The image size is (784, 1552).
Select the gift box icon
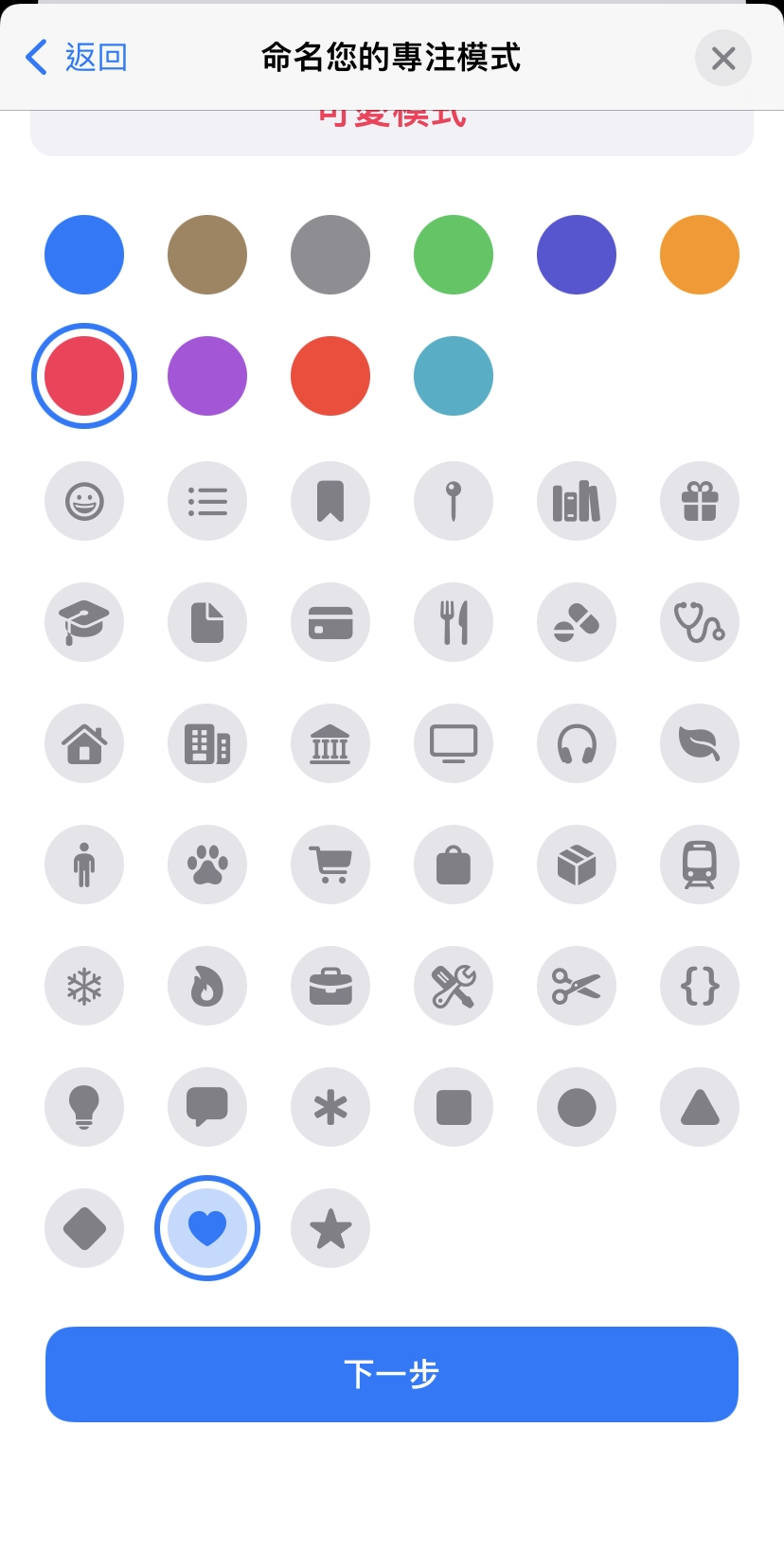point(700,501)
